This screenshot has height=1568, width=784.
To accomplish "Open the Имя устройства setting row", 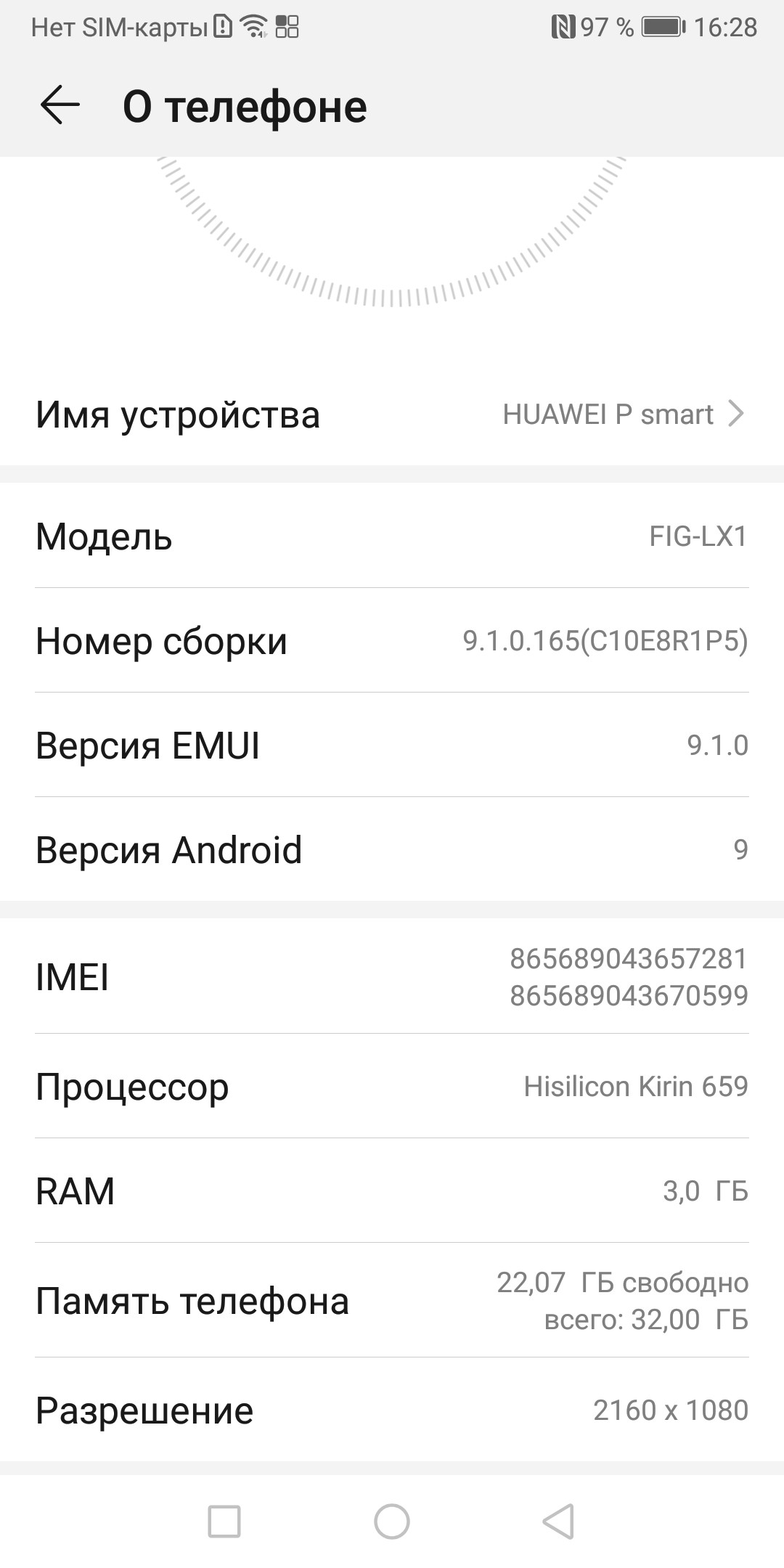I will click(x=392, y=415).
